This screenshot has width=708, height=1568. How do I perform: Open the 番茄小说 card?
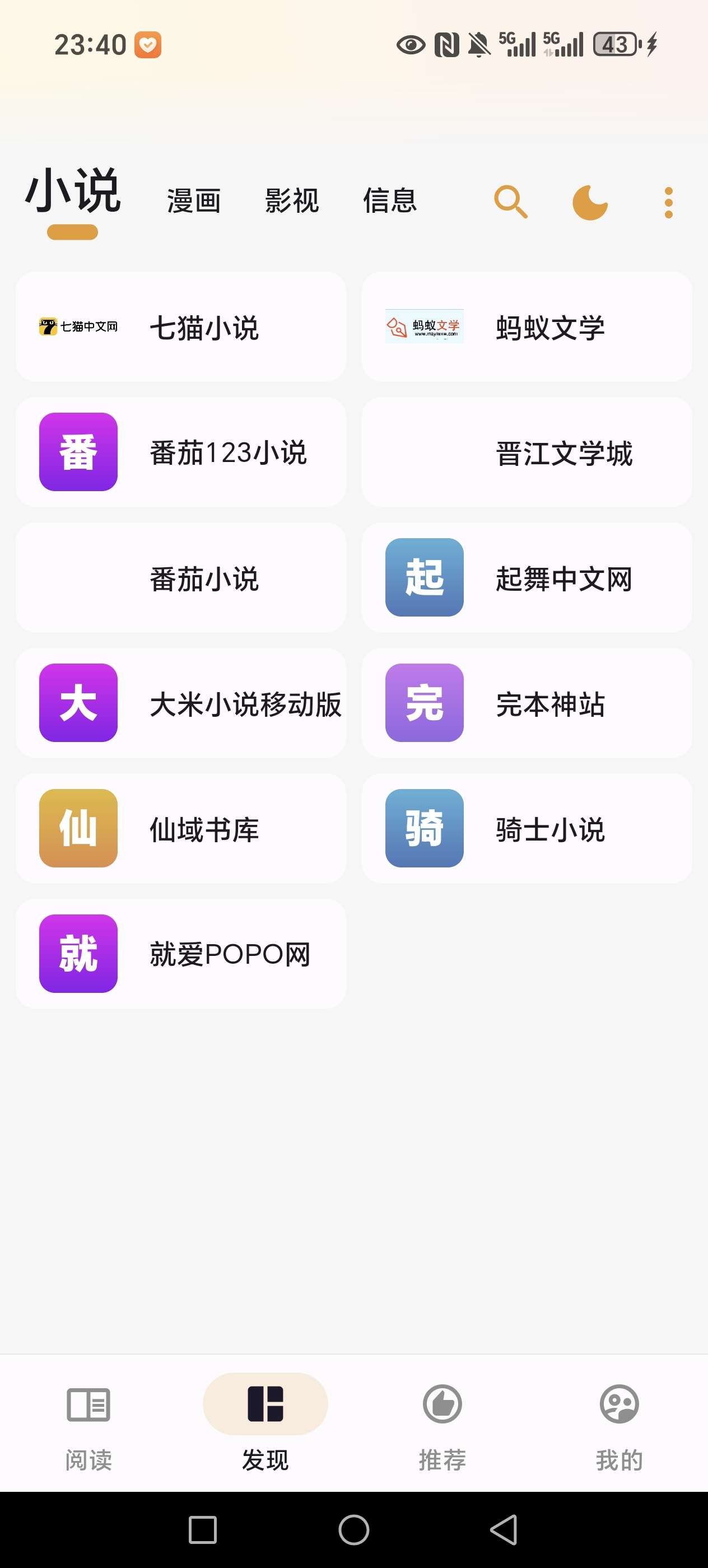(x=181, y=578)
